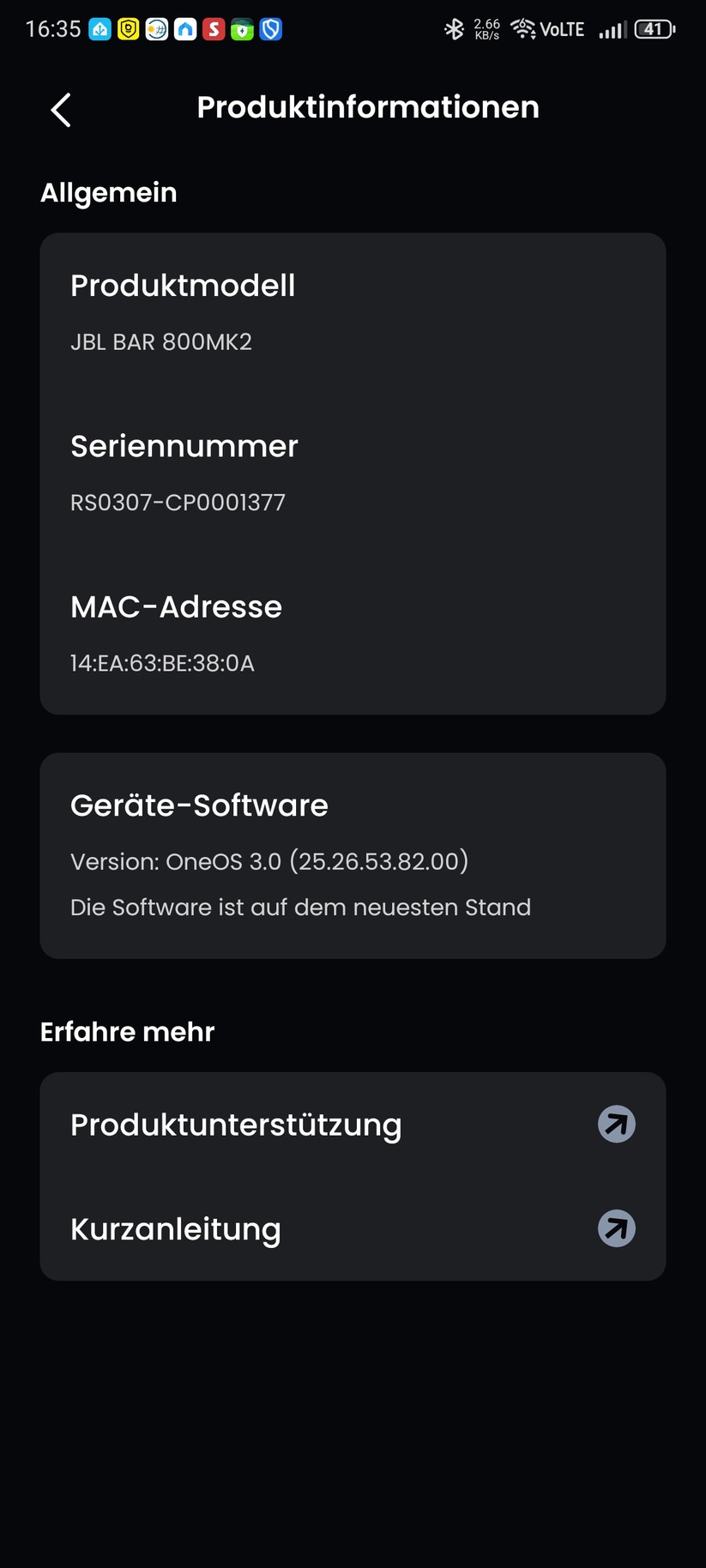Viewport: 706px width, 1568px height.
Task: Tap the Produktinformationen title
Action: click(368, 106)
